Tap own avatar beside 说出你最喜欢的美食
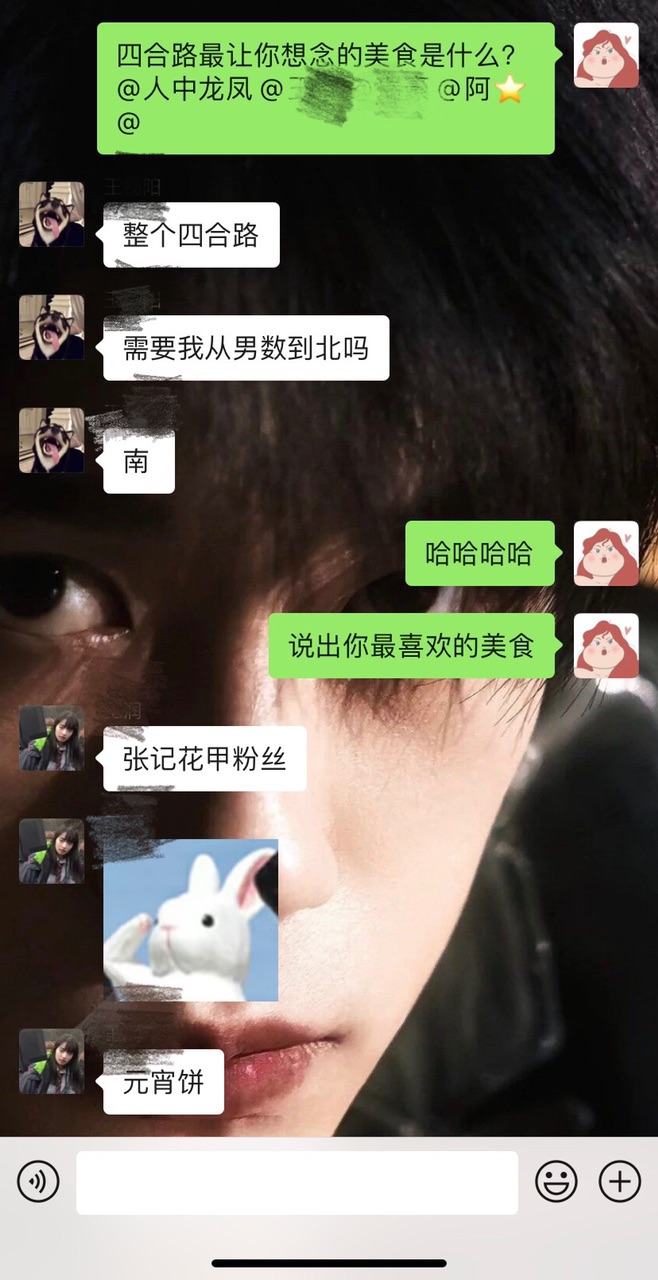Screen dimensions: 658x1280 coord(606,646)
